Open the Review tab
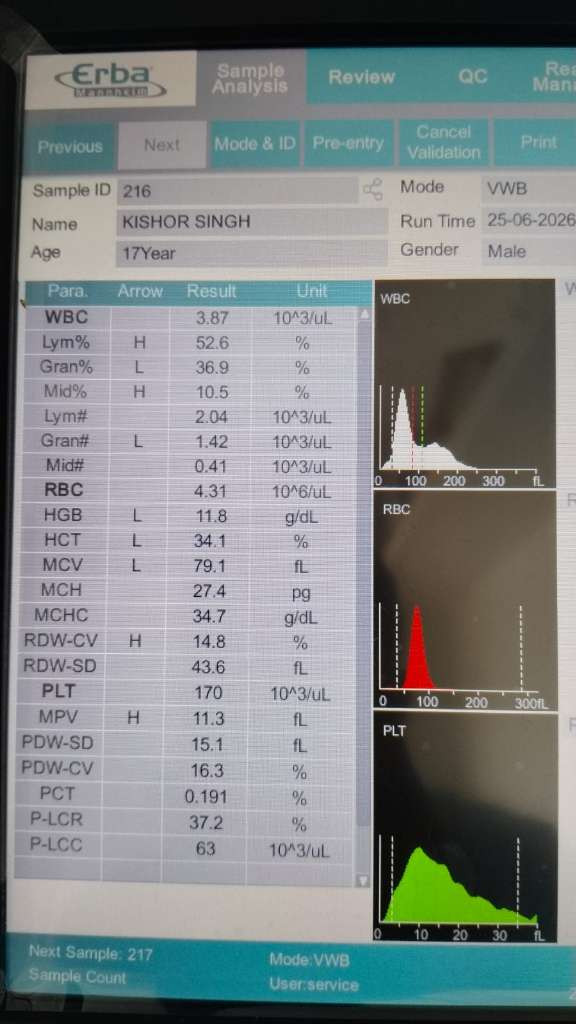The height and width of the screenshot is (1024, 576). click(361, 78)
